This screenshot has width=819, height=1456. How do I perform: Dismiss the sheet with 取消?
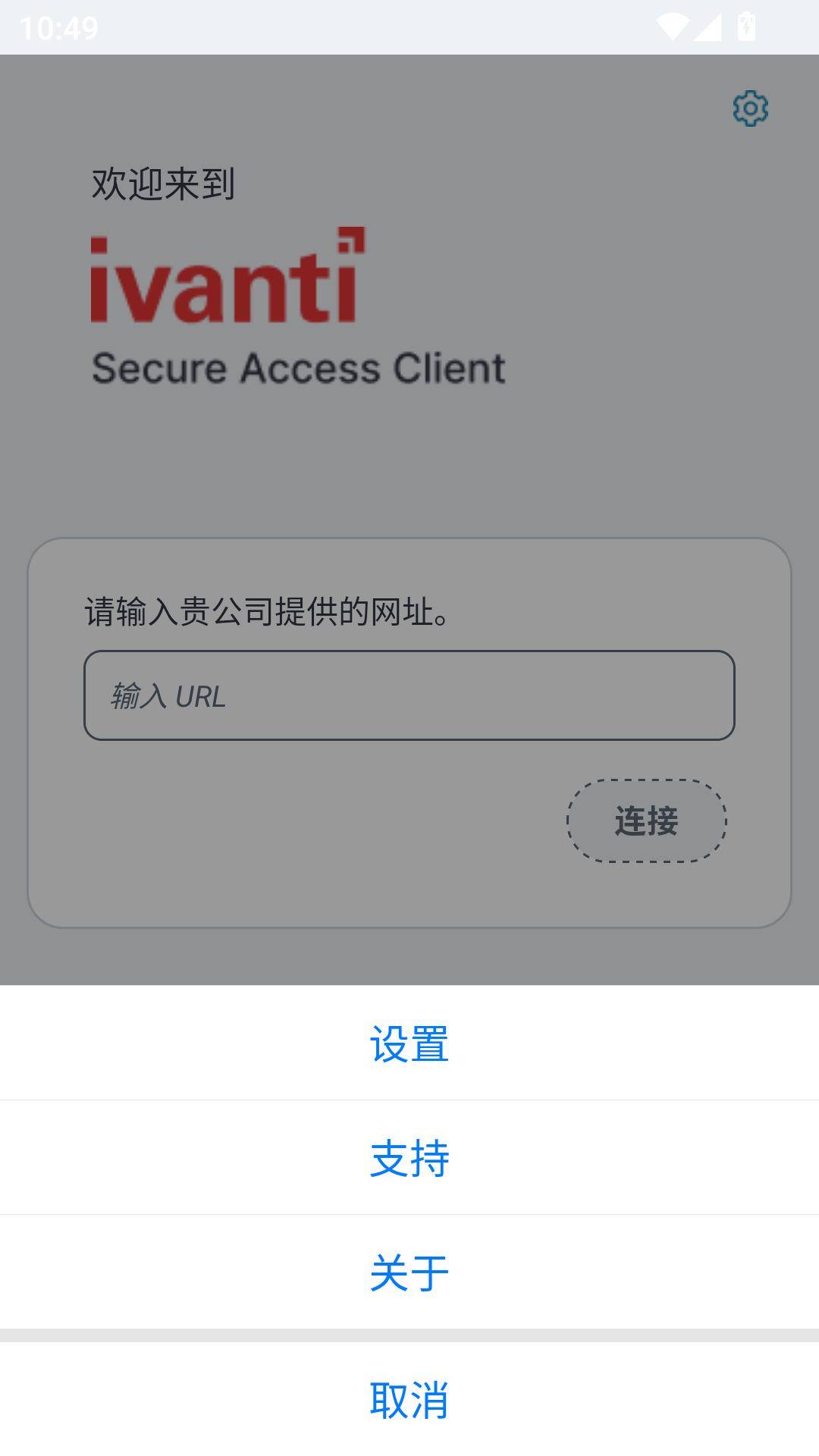point(409,1400)
